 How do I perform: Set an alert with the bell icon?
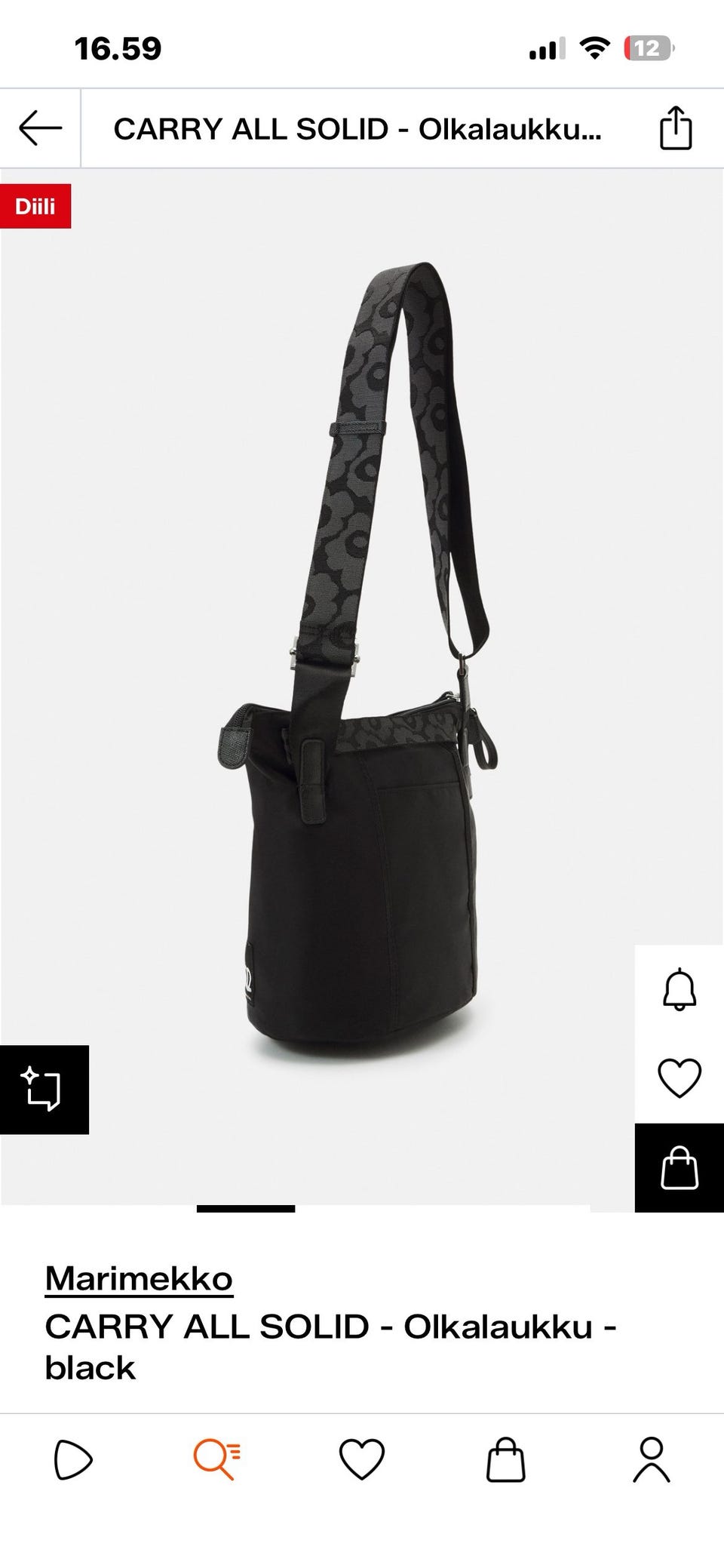[x=679, y=988]
